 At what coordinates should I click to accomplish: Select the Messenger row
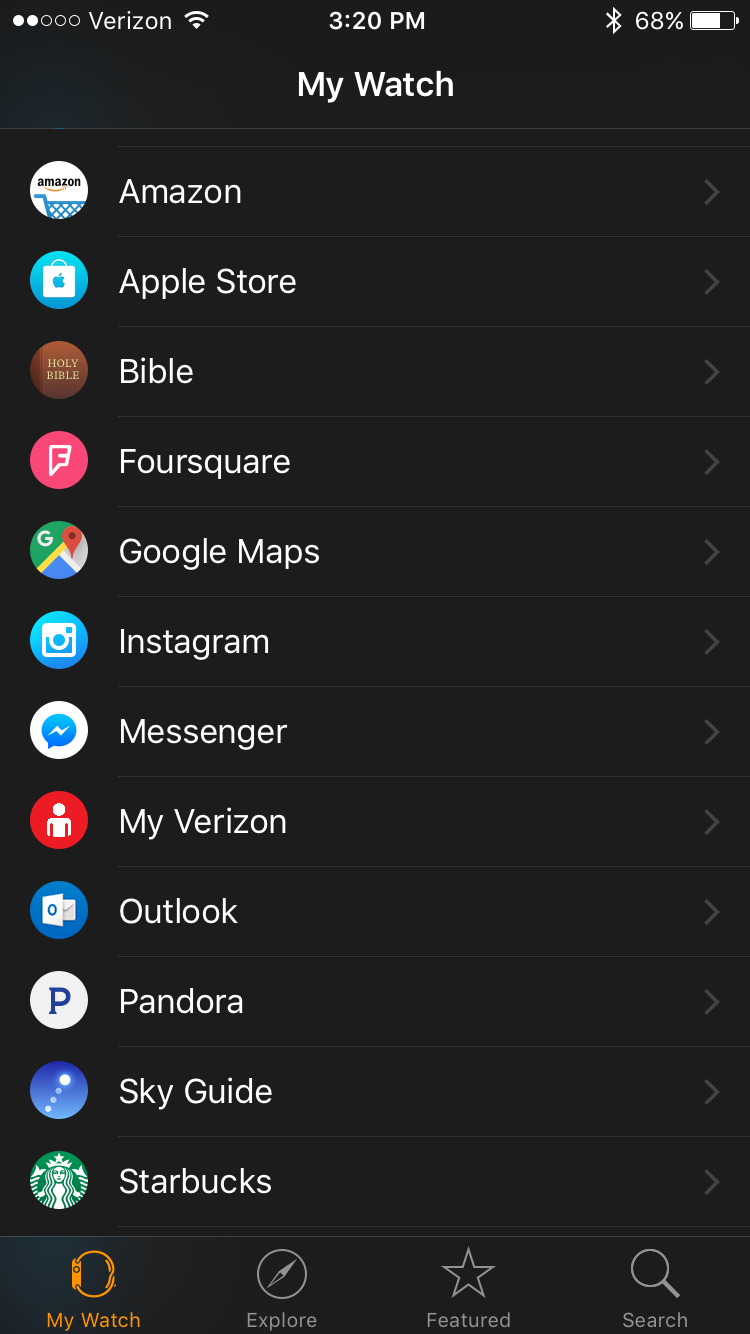[x=375, y=732]
